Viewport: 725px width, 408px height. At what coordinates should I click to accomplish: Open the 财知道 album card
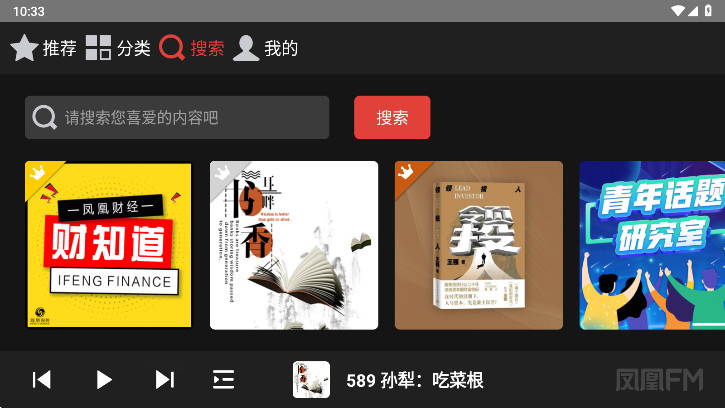[108, 245]
